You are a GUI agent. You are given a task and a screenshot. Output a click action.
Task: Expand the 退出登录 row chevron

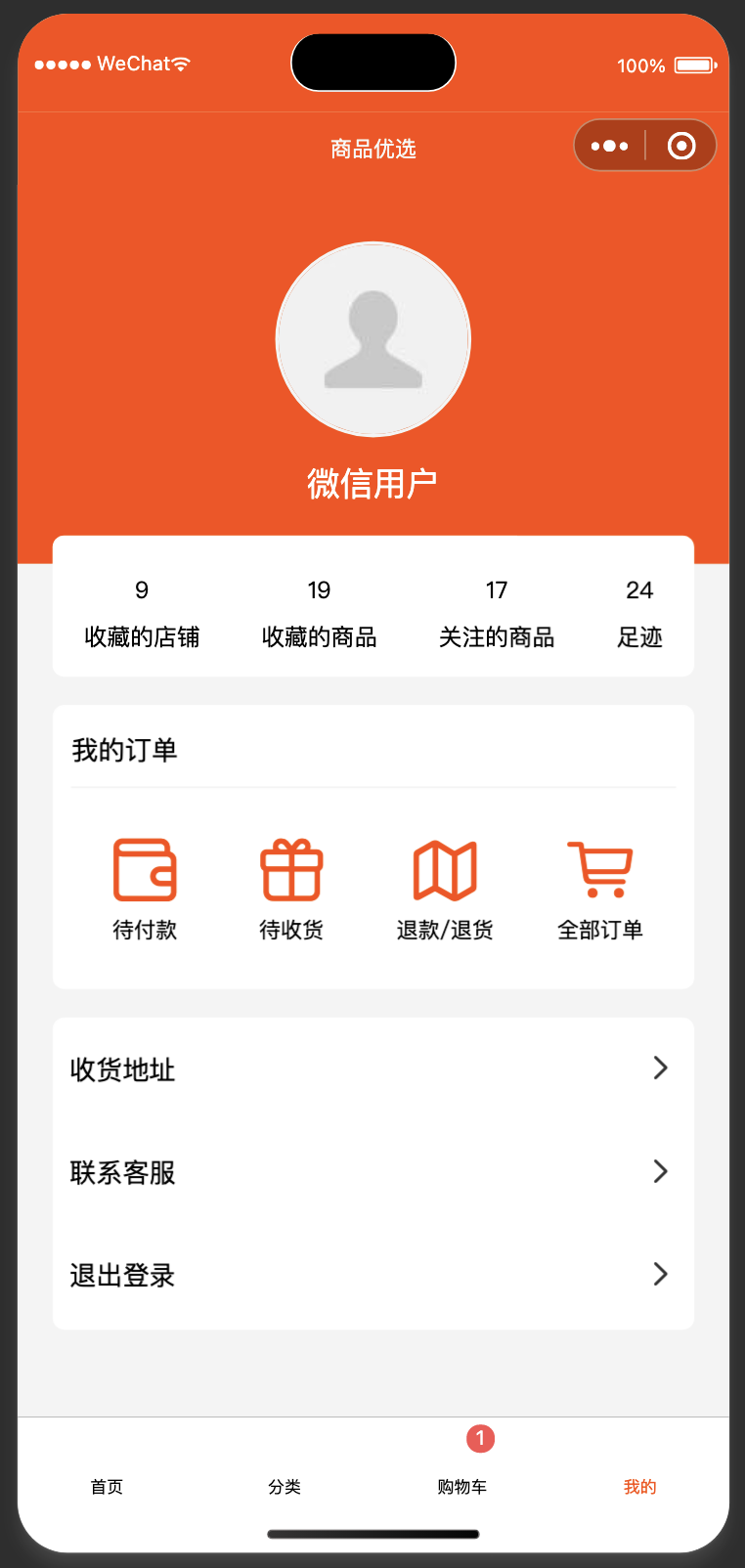pyautogui.click(x=660, y=1275)
